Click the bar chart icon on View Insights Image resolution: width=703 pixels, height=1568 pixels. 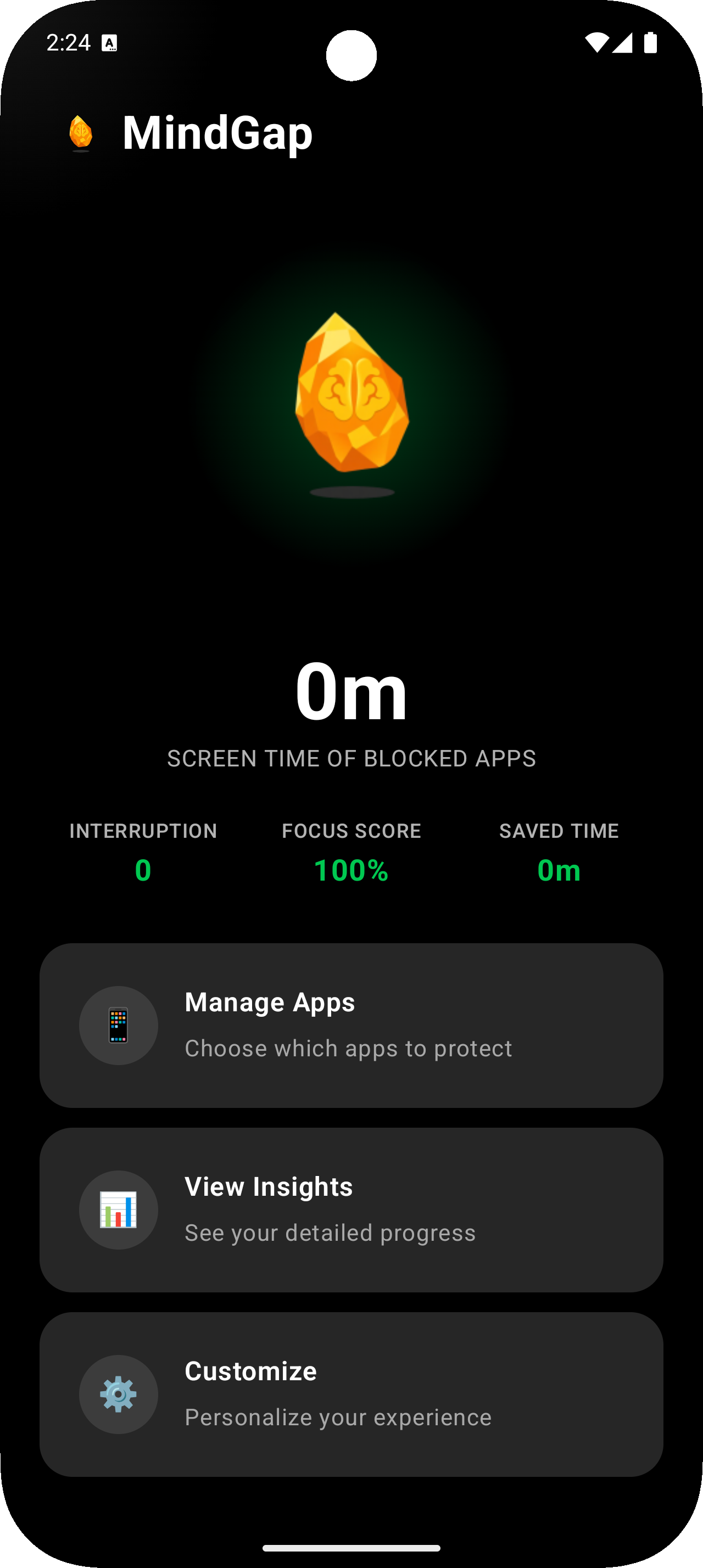[x=119, y=1209]
